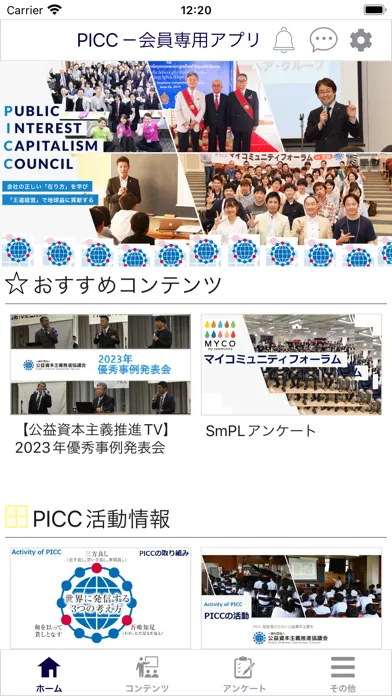Open the その他 tab
The width and height of the screenshot is (392, 696).
343,674
